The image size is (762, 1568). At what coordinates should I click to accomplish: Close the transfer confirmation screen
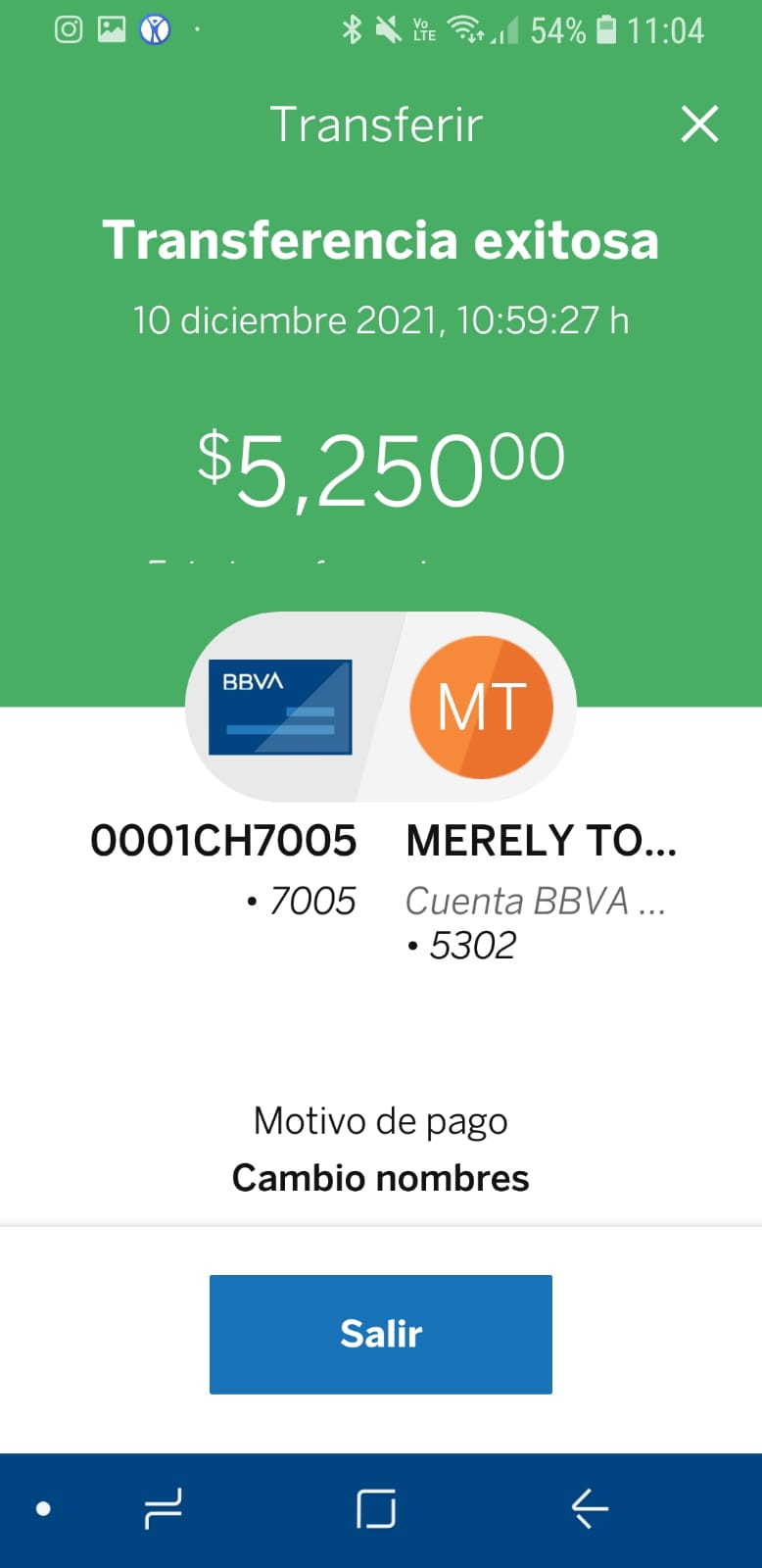(x=699, y=124)
